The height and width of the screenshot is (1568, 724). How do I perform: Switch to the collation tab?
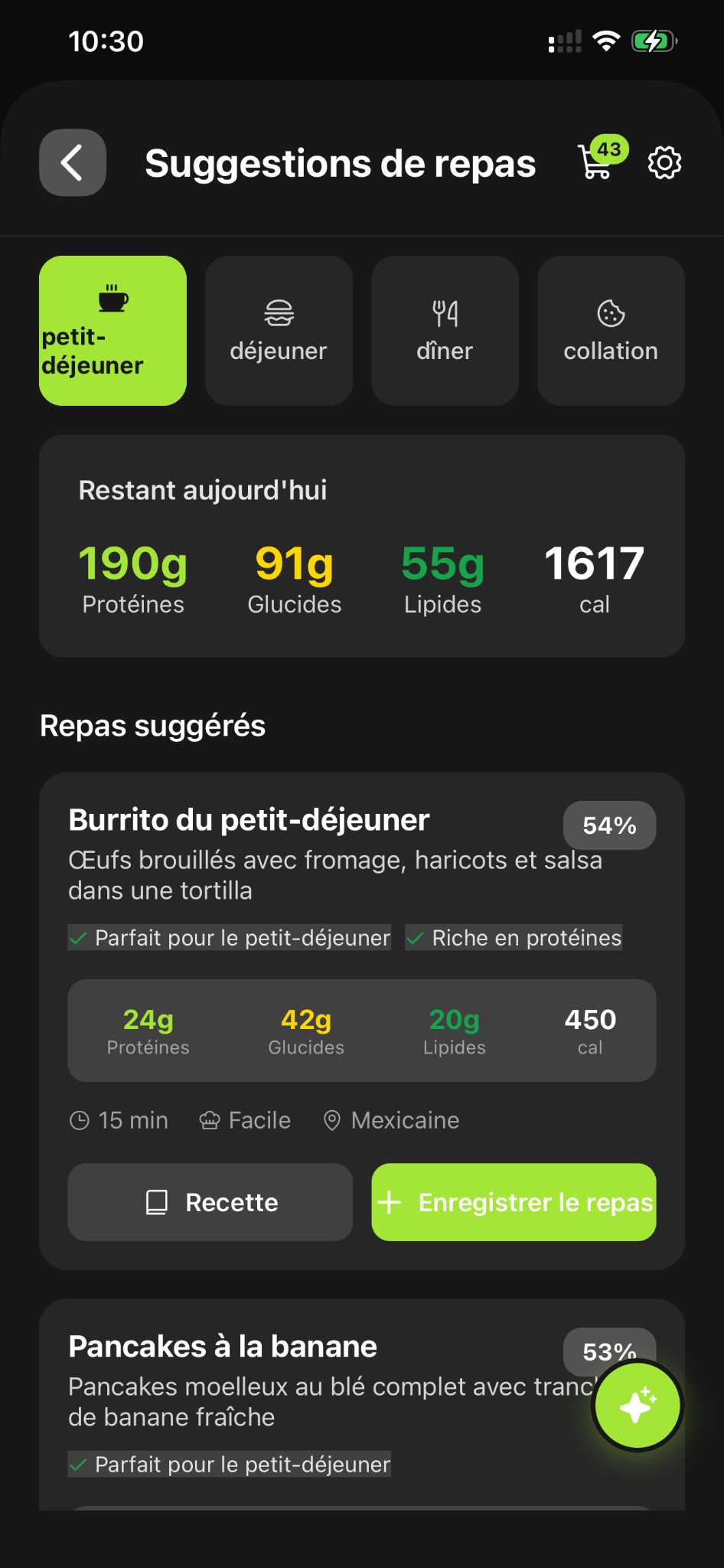tap(610, 331)
